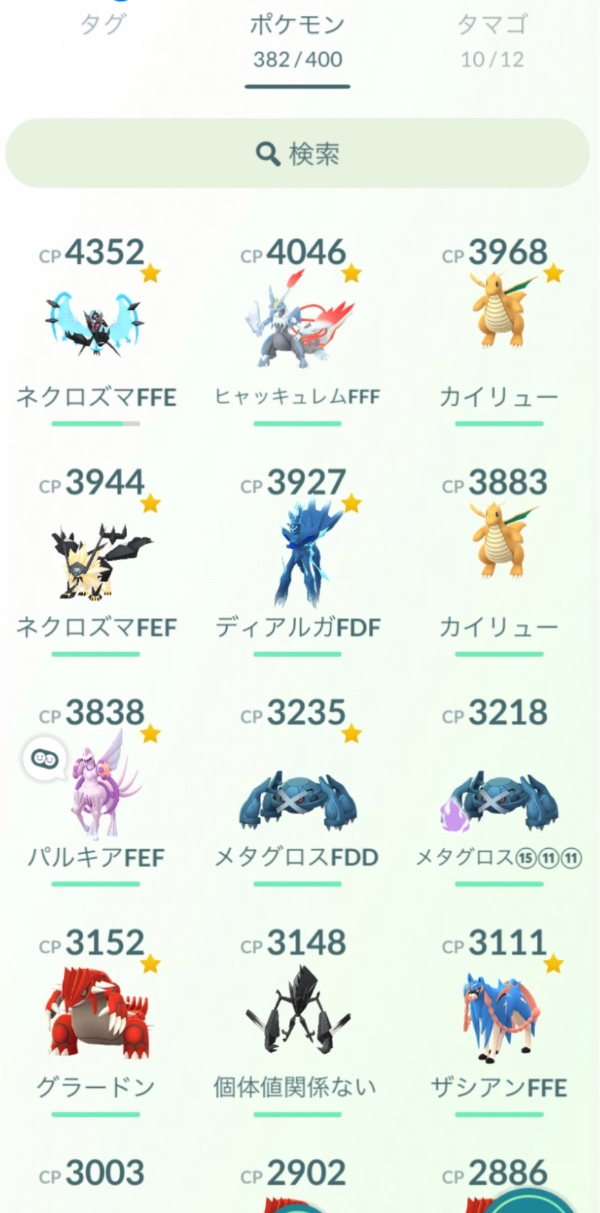Open the Pokémon with CP 3003
This screenshot has width=600, height=1213.
tap(97, 1178)
